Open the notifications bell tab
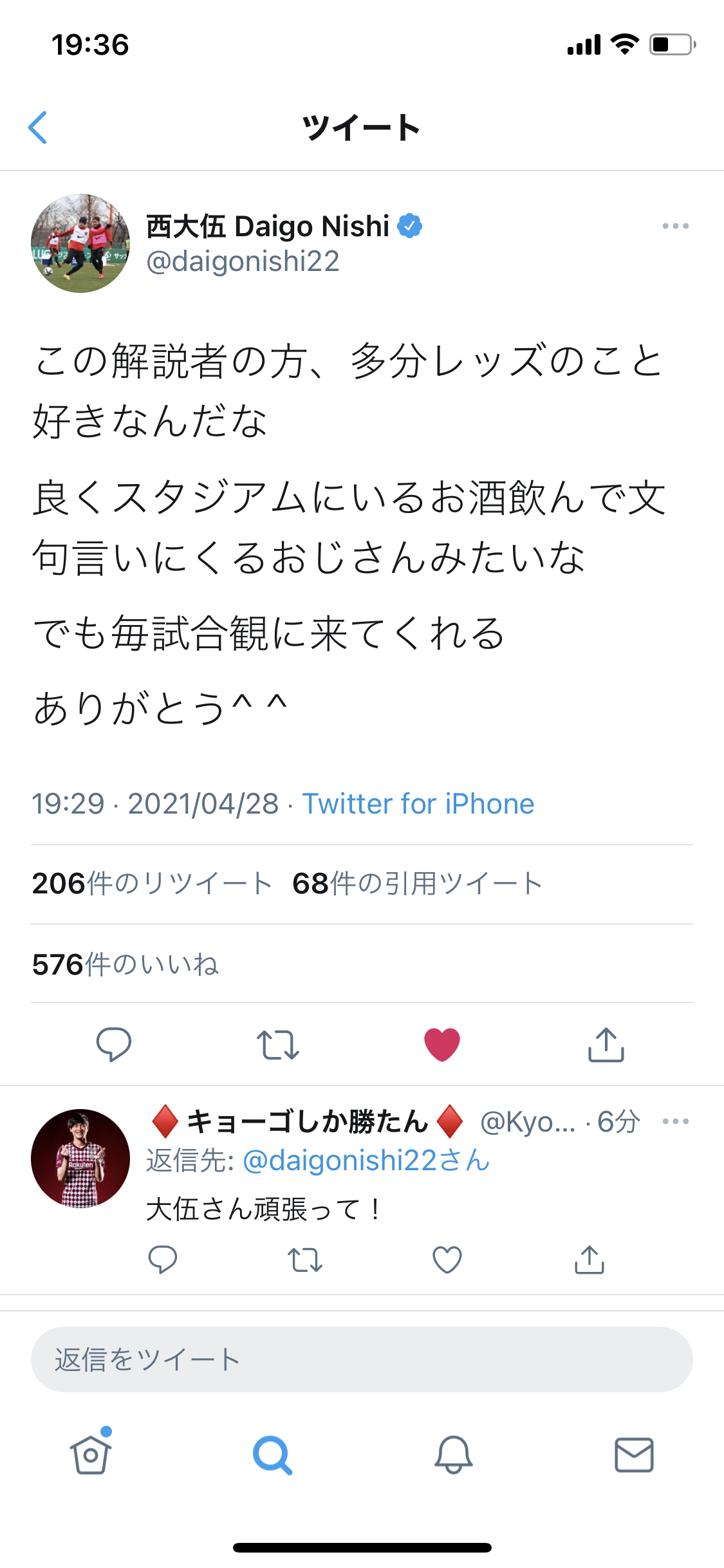This screenshot has height=1568, width=724. [453, 1455]
